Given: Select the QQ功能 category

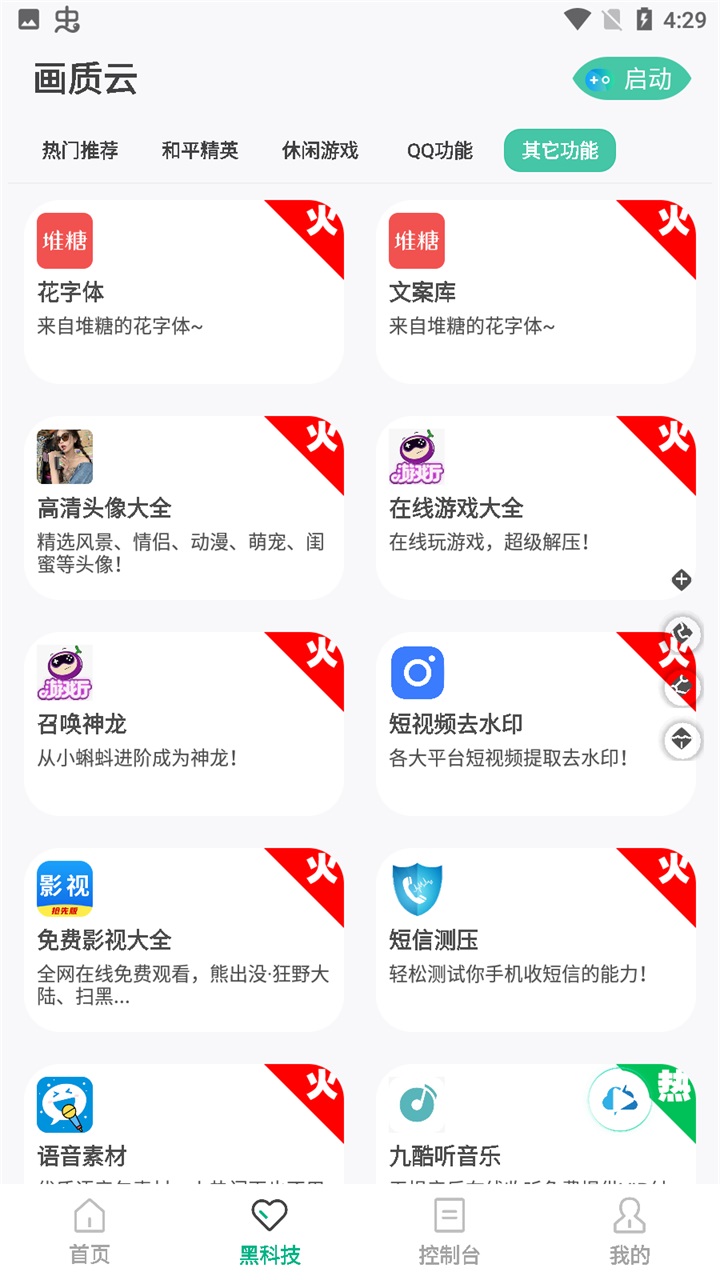Looking at the screenshot, I should click(437, 150).
